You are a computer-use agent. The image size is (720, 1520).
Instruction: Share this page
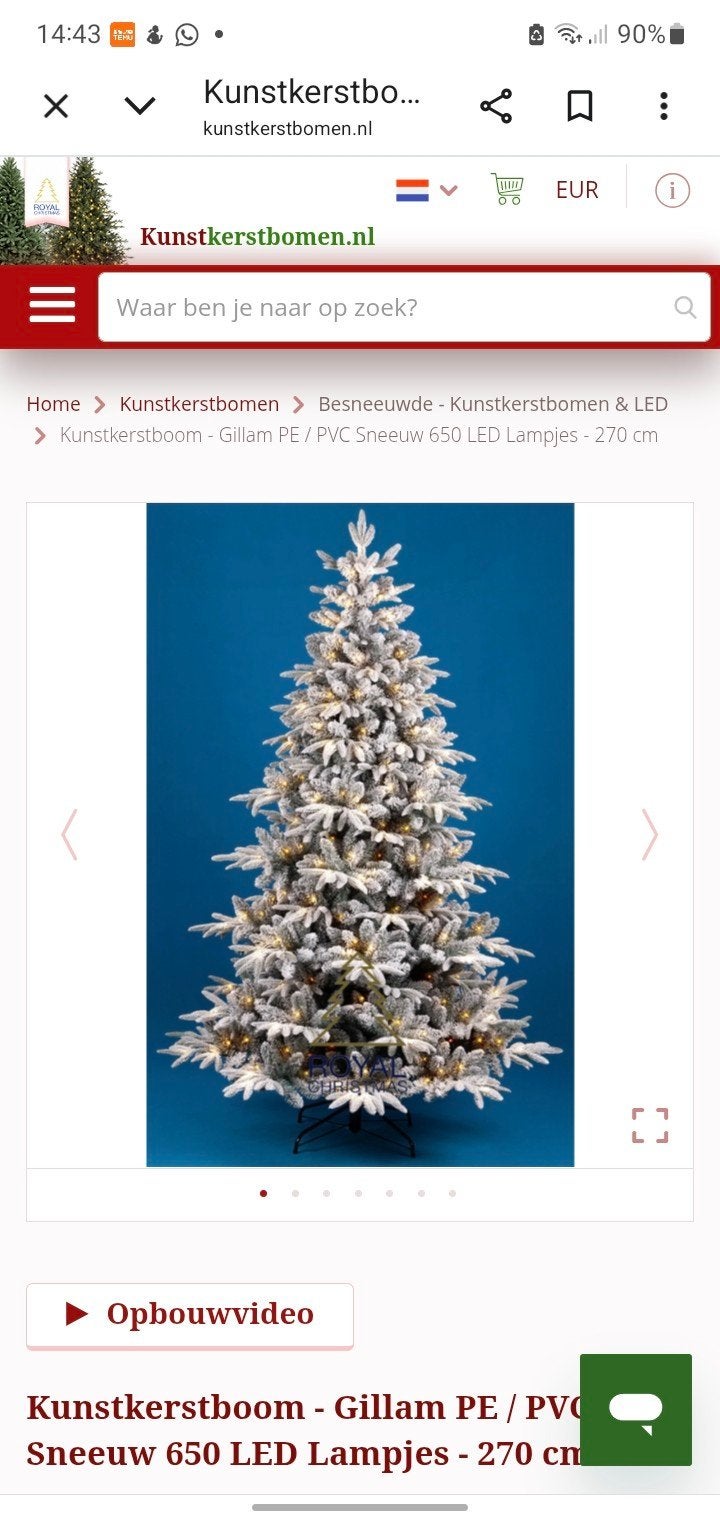(496, 106)
